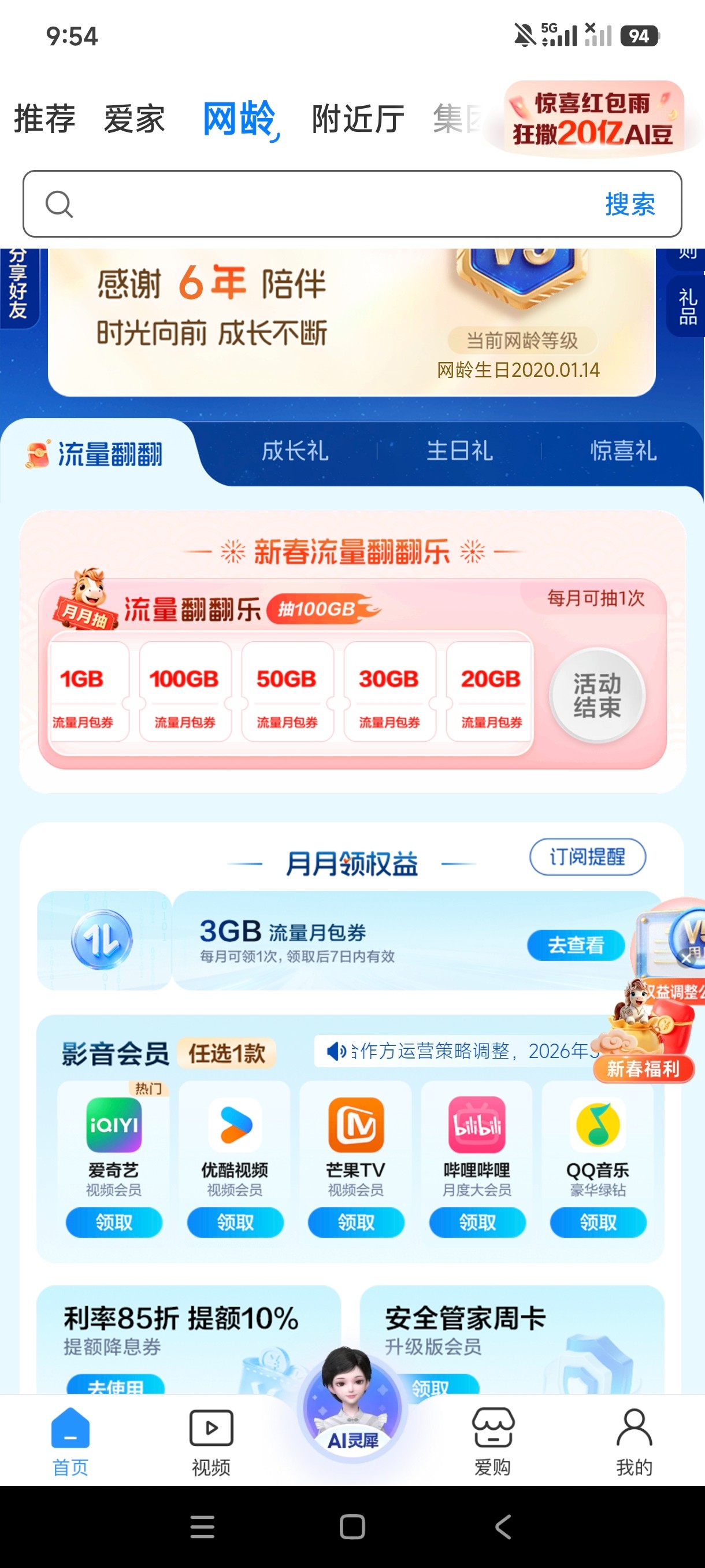View the 惊喜礼 section
This screenshot has width=705, height=1568.
[x=623, y=451]
